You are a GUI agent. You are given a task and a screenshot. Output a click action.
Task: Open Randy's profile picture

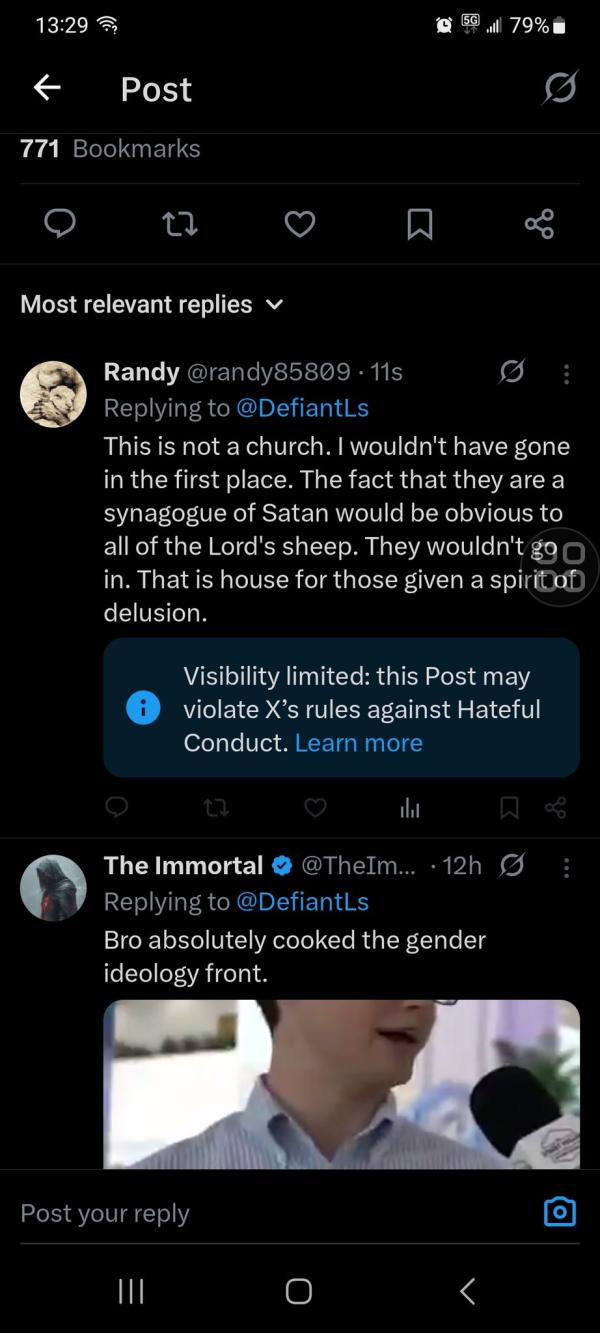tap(53, 394)
